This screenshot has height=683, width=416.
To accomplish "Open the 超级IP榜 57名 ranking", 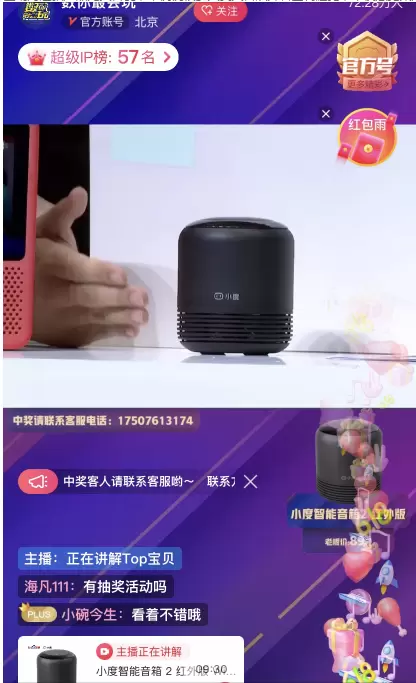I will click(x=98, y=57).
